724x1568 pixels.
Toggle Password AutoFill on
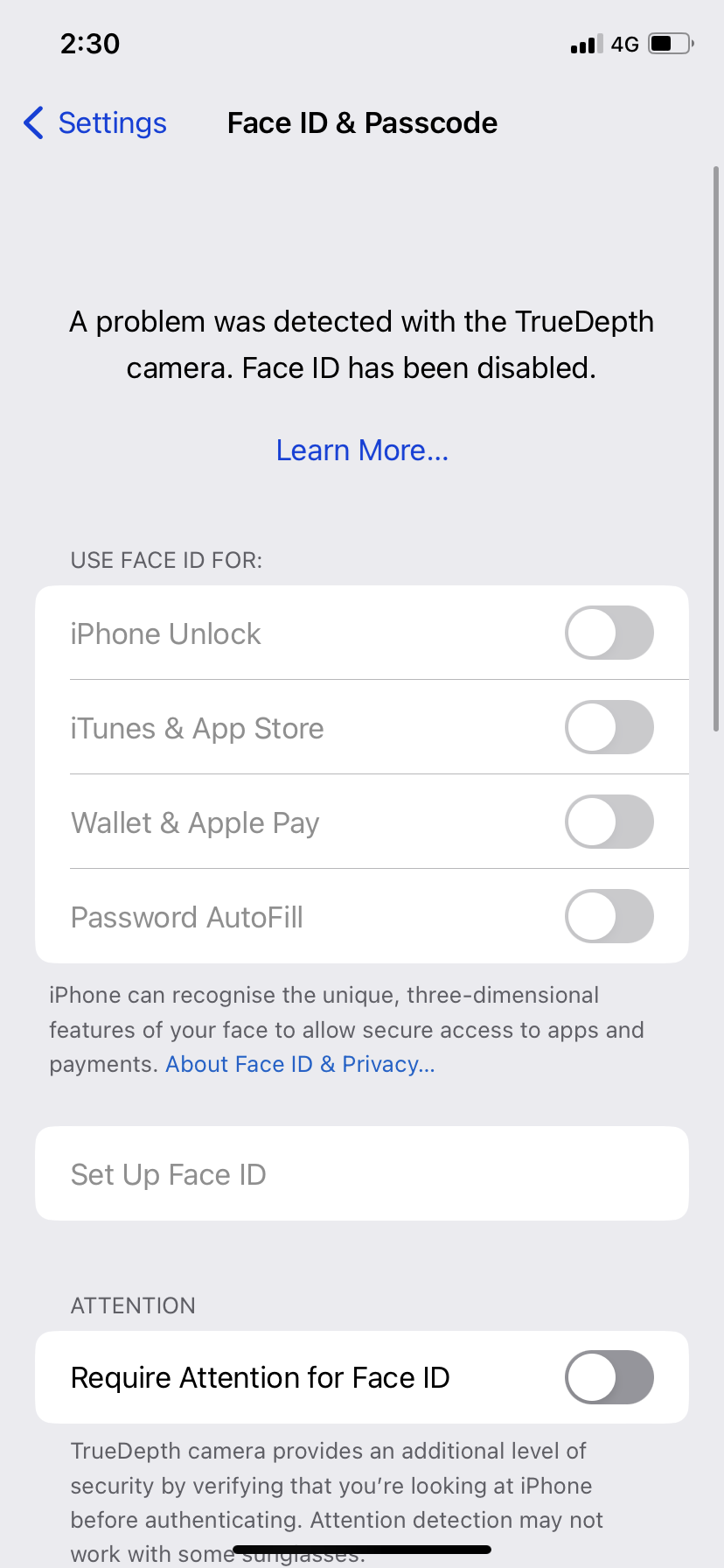609,916
